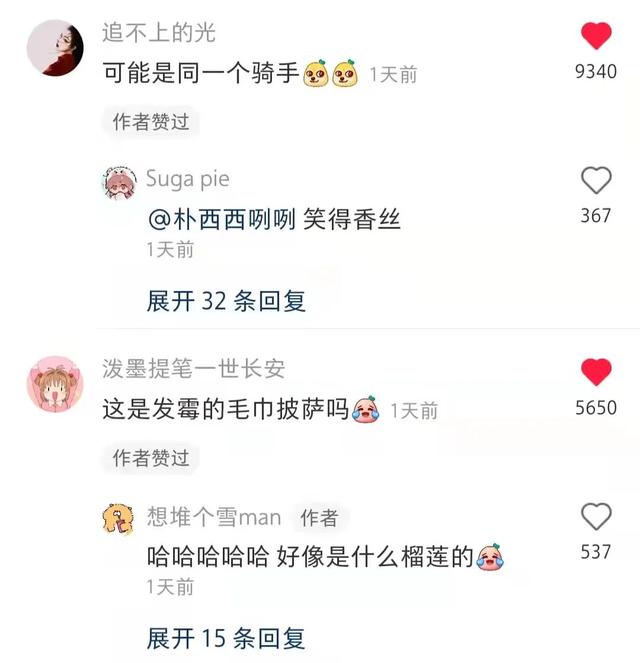The height and width of the screenshot is (663, 640).
Task: Expand the 32 replies
Action: [x=226, y=300]
